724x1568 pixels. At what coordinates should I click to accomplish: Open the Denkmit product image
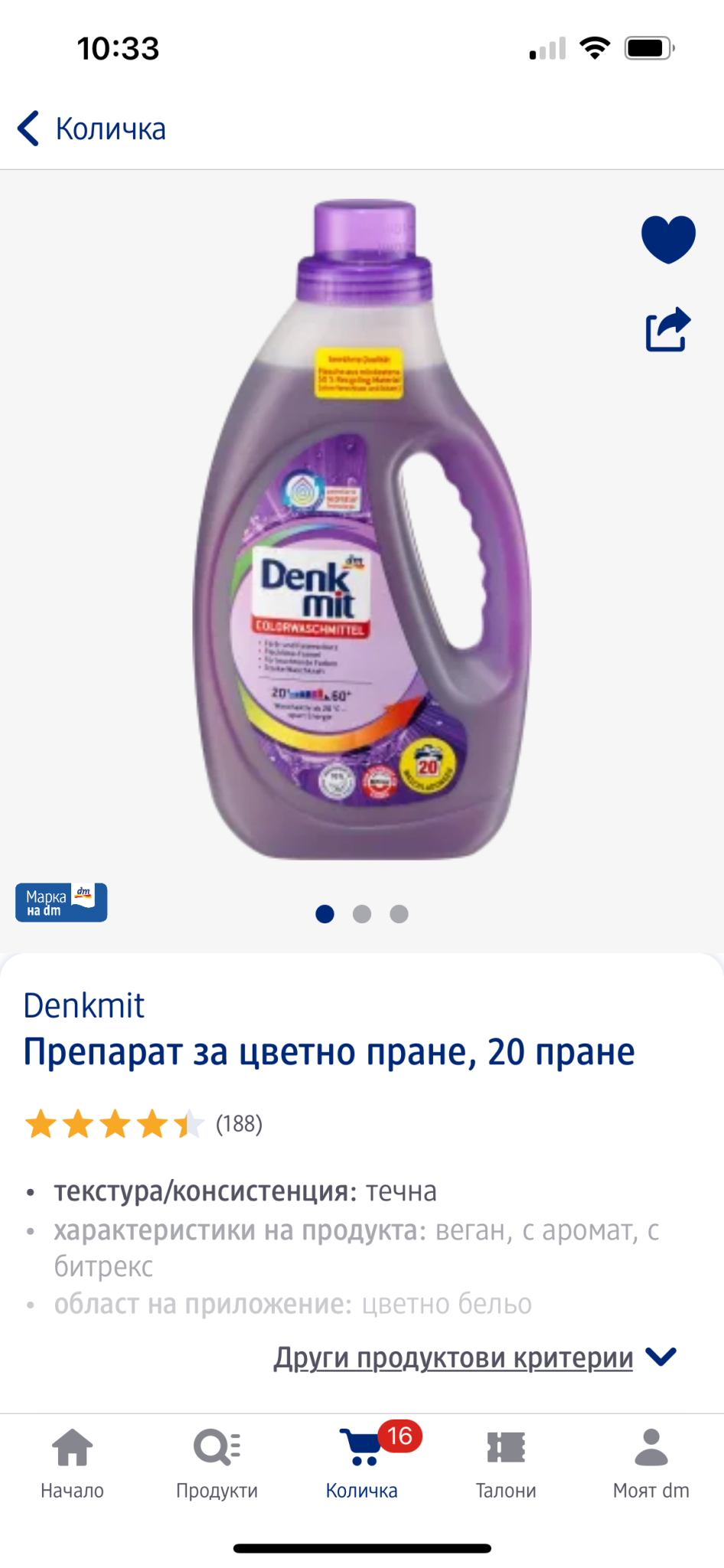click(x=361, y=530)
